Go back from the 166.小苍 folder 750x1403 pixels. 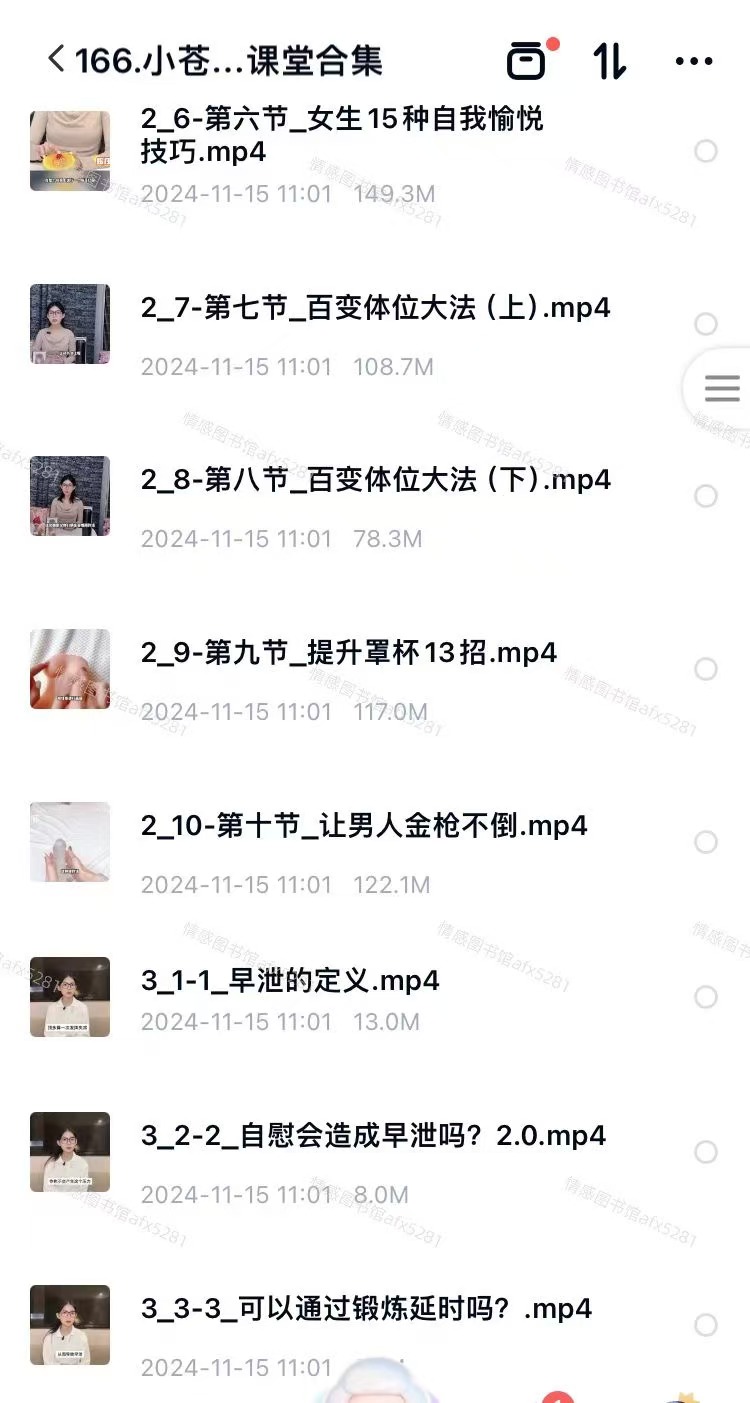57,60
